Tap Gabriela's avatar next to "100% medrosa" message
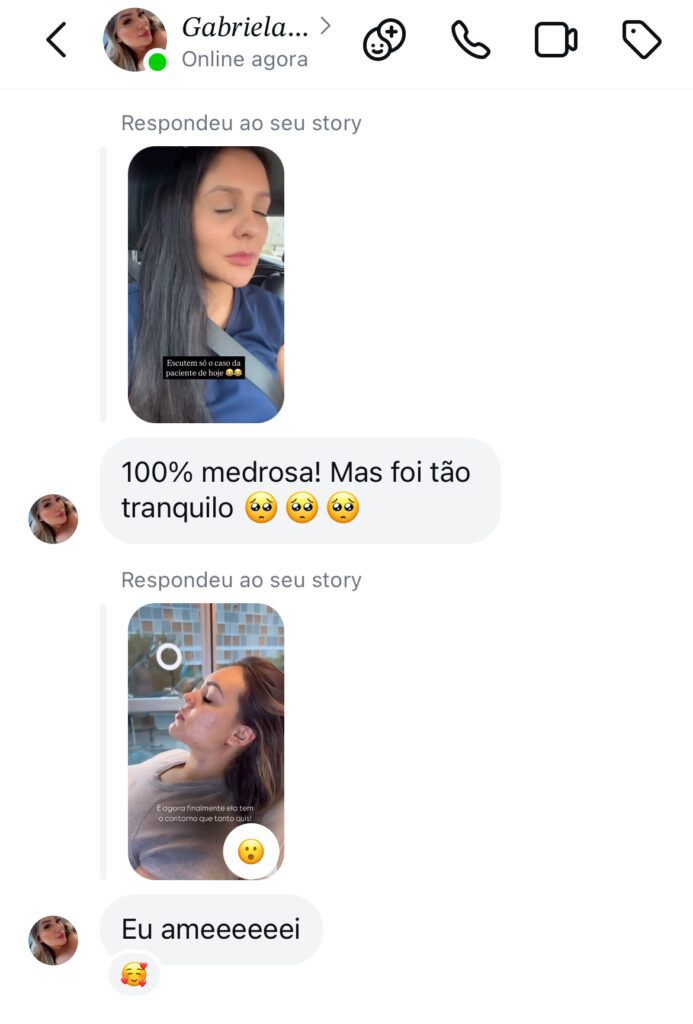 tap(53, 519)
